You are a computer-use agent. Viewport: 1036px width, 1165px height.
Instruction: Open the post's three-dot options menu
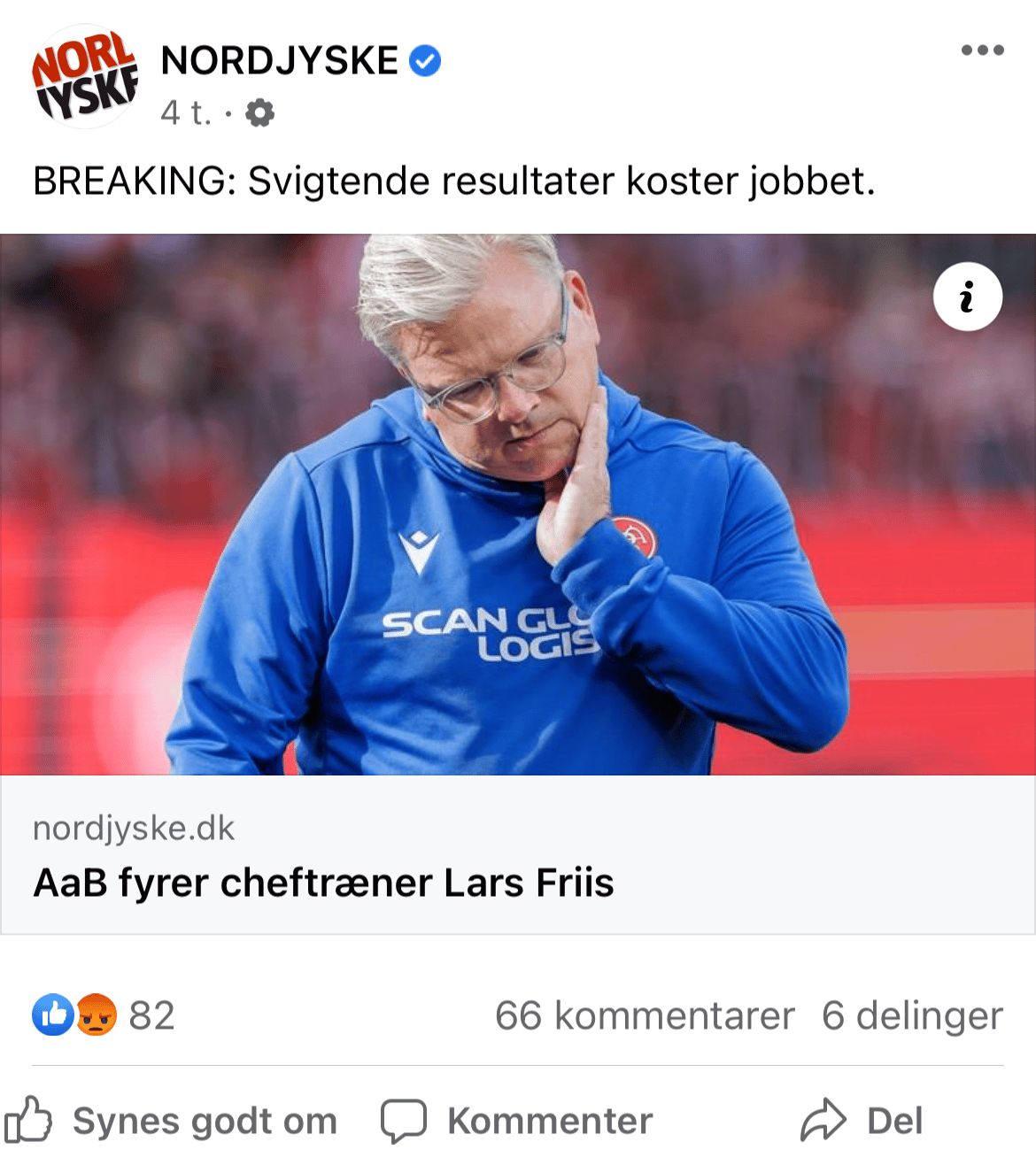pos(982,50)
